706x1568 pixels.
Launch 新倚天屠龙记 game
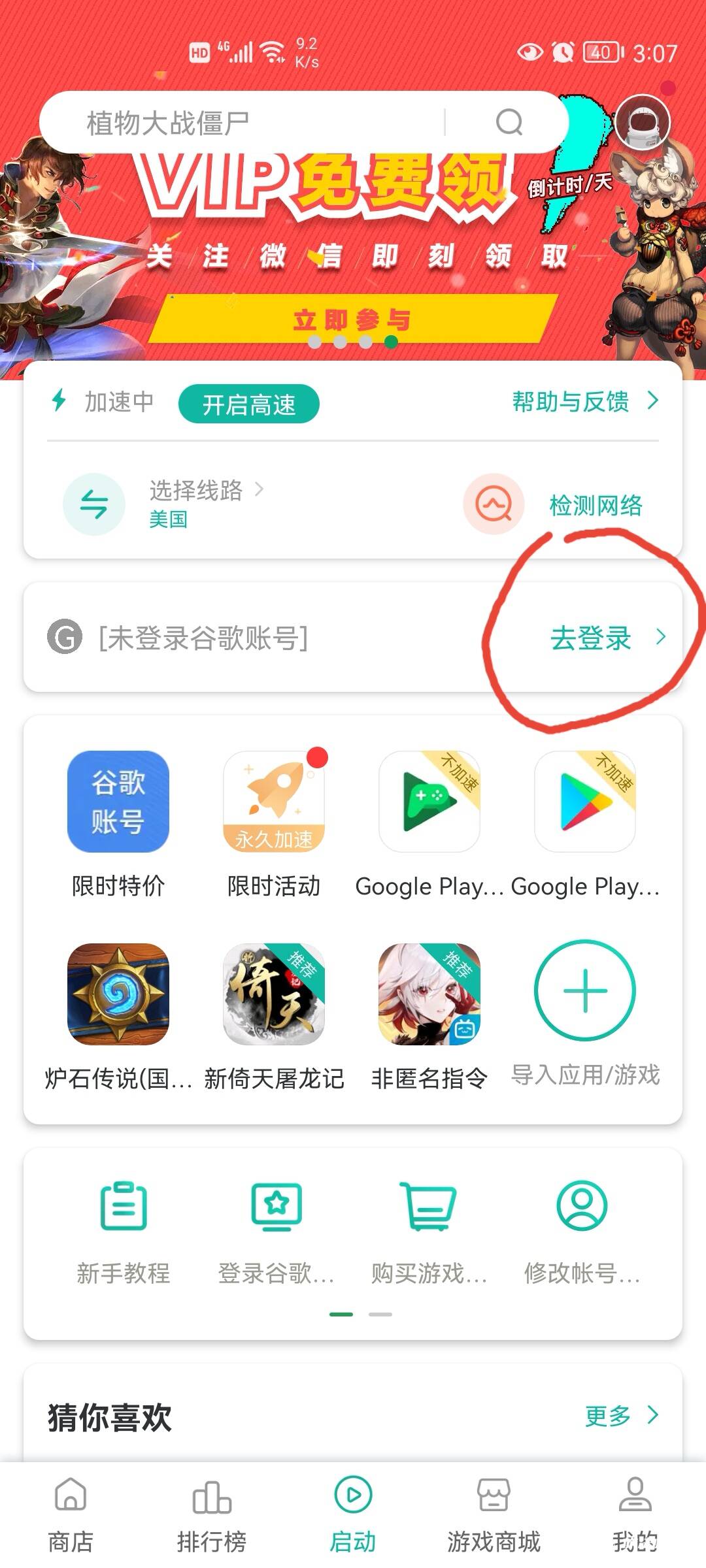point(273,994)
